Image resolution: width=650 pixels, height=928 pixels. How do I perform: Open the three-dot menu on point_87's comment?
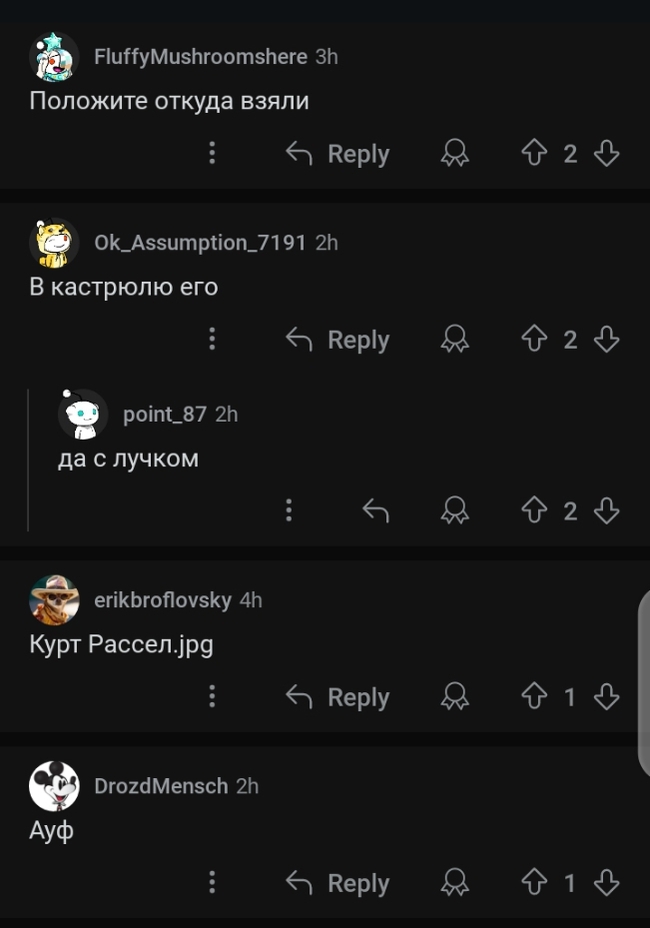[288, 511]
